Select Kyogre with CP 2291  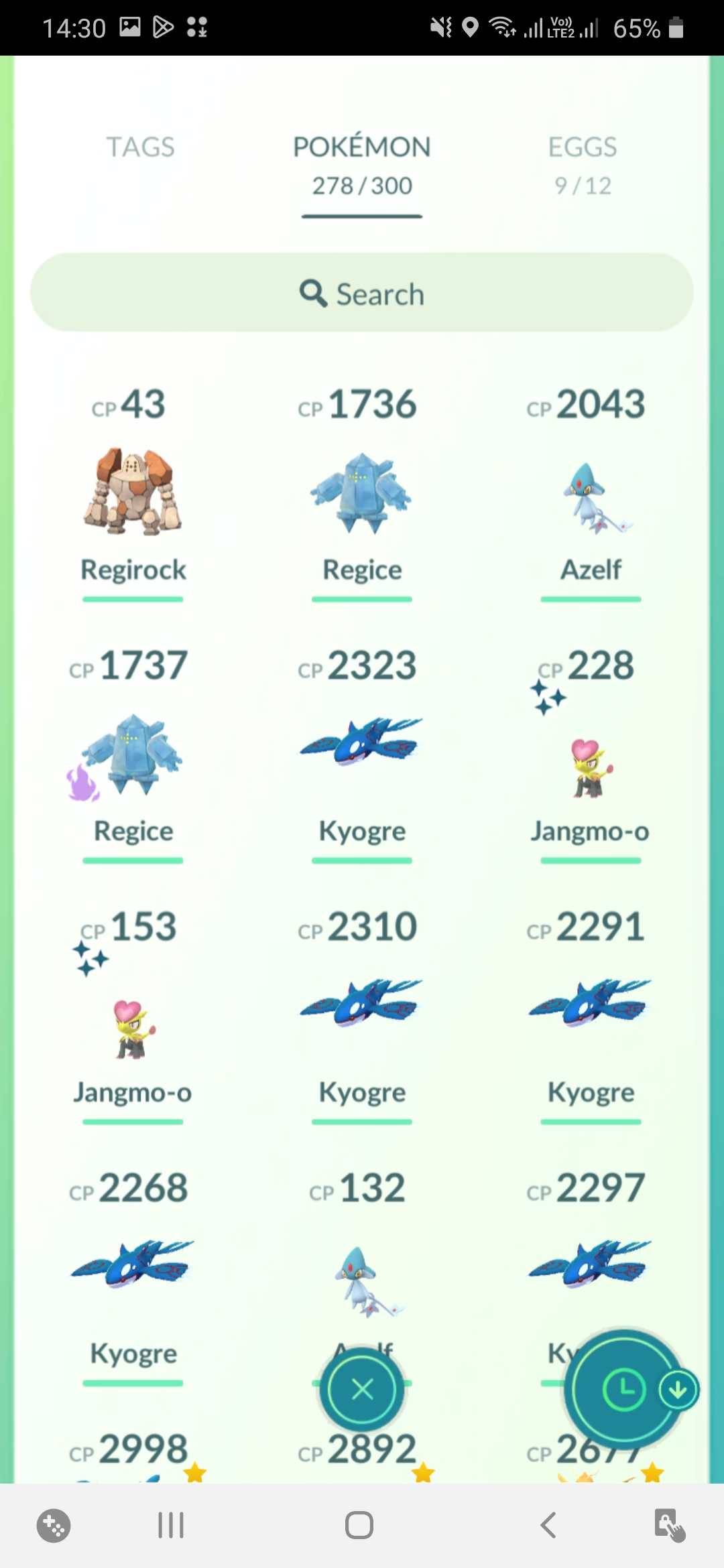591,1004
